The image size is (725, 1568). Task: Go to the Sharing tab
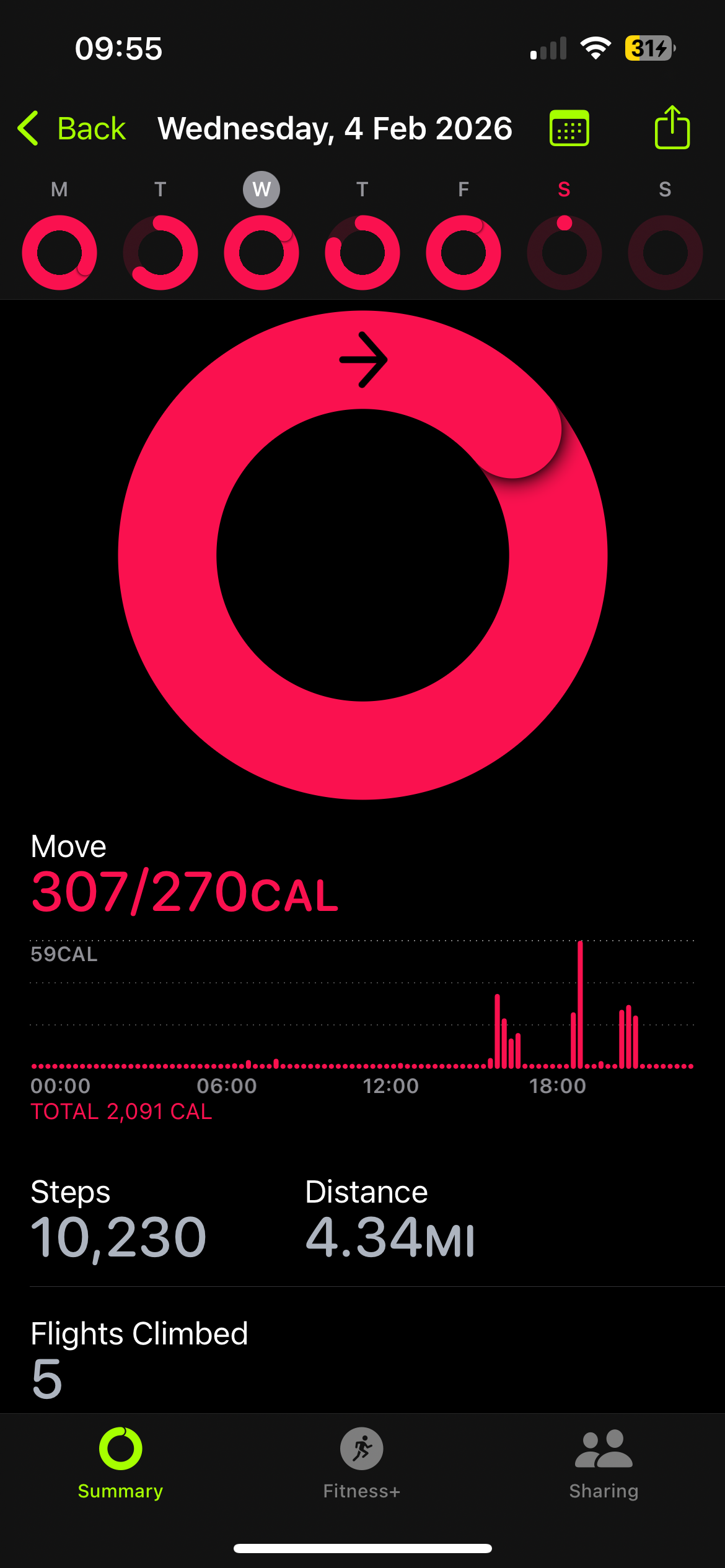(x=604, y=1463)
